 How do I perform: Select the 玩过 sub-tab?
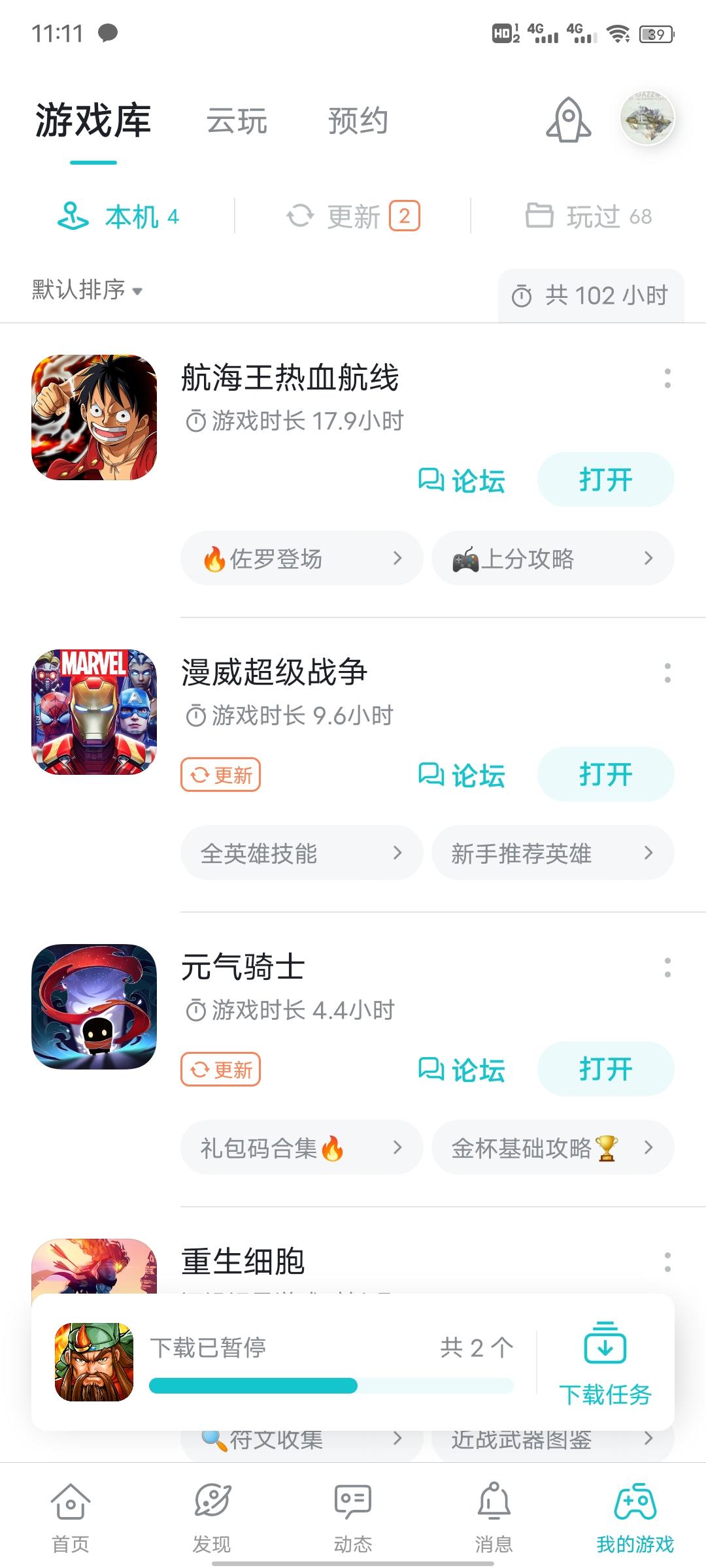(x=588, y=216)
